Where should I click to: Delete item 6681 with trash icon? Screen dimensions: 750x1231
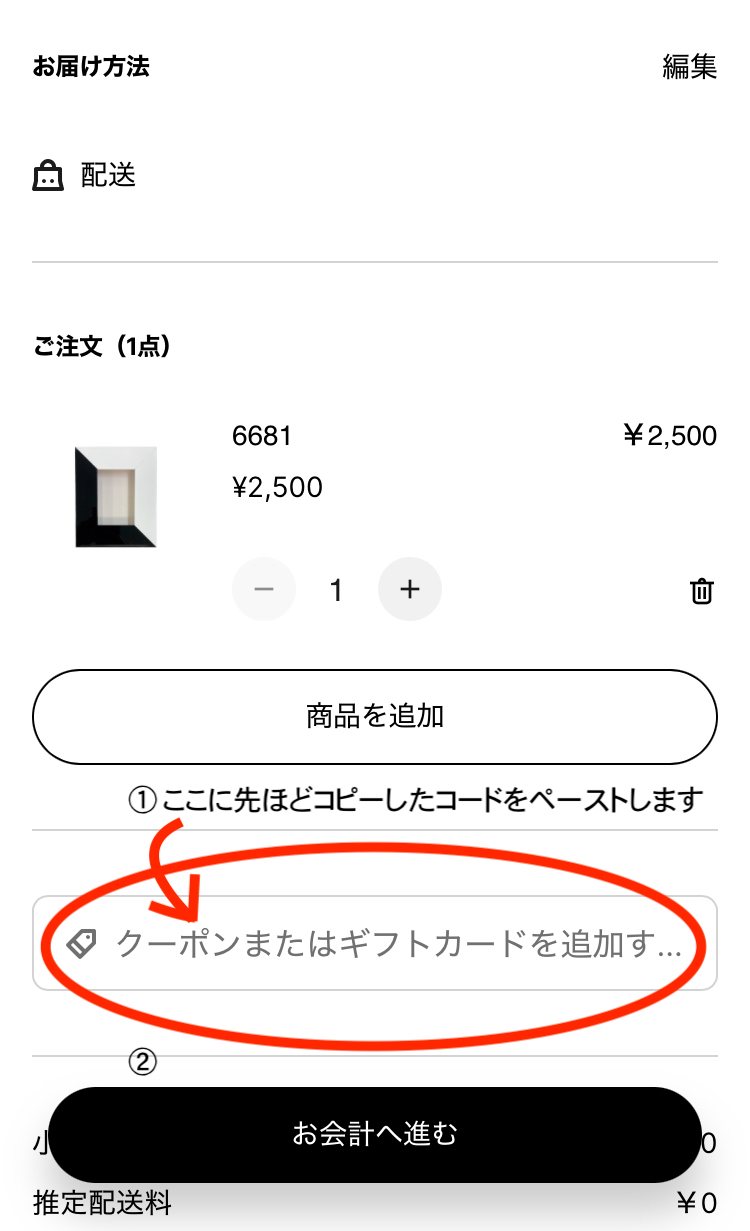click(x=702, y=591)
